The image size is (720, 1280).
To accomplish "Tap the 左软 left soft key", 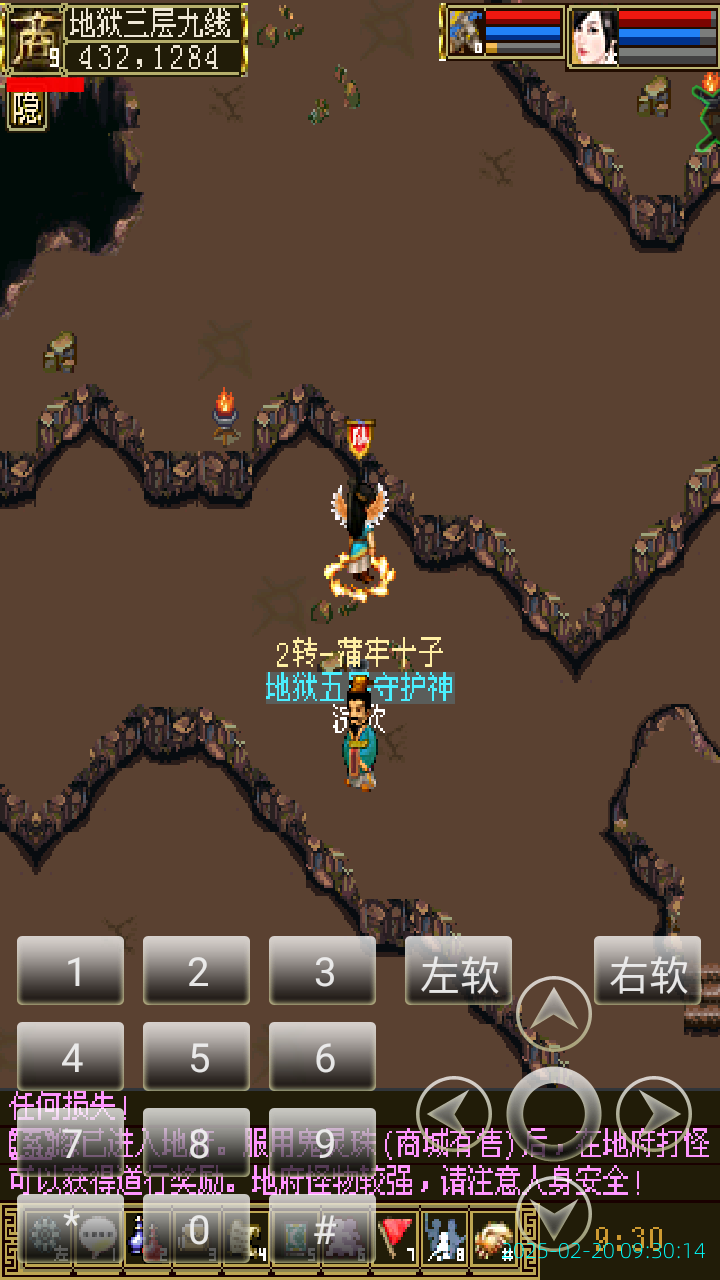I will pyautogui.click(x=459, y=971).
